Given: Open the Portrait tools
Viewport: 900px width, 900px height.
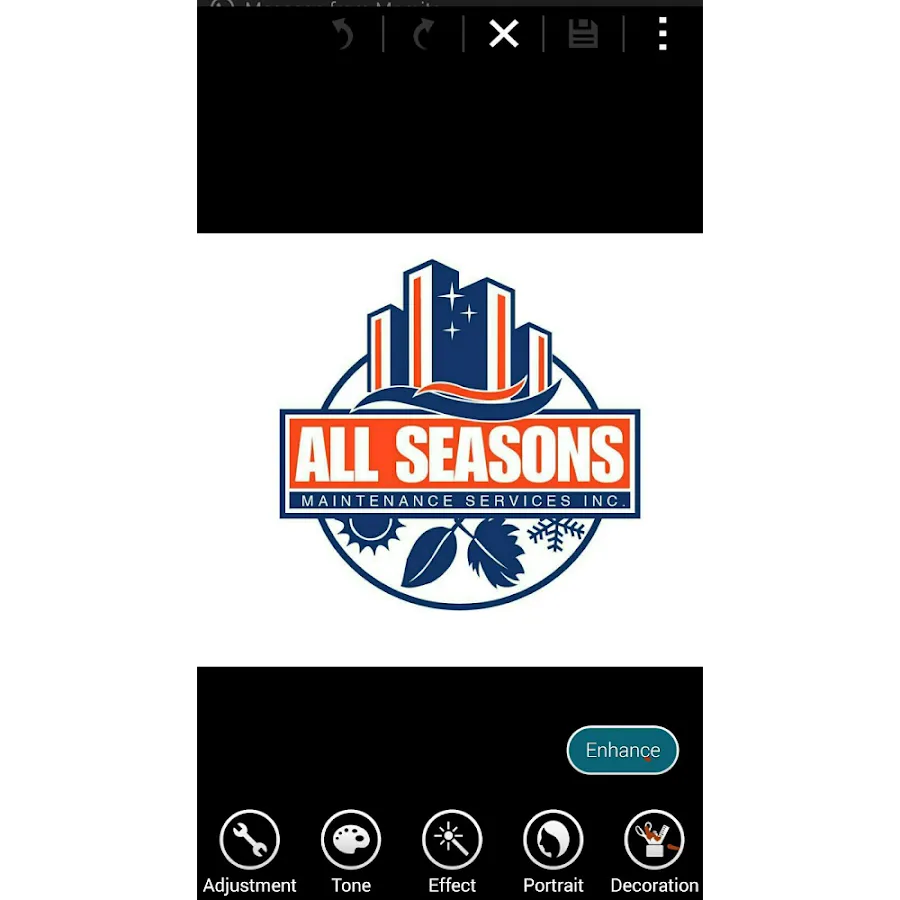Looking at the screenshot, I should [553, 840].
